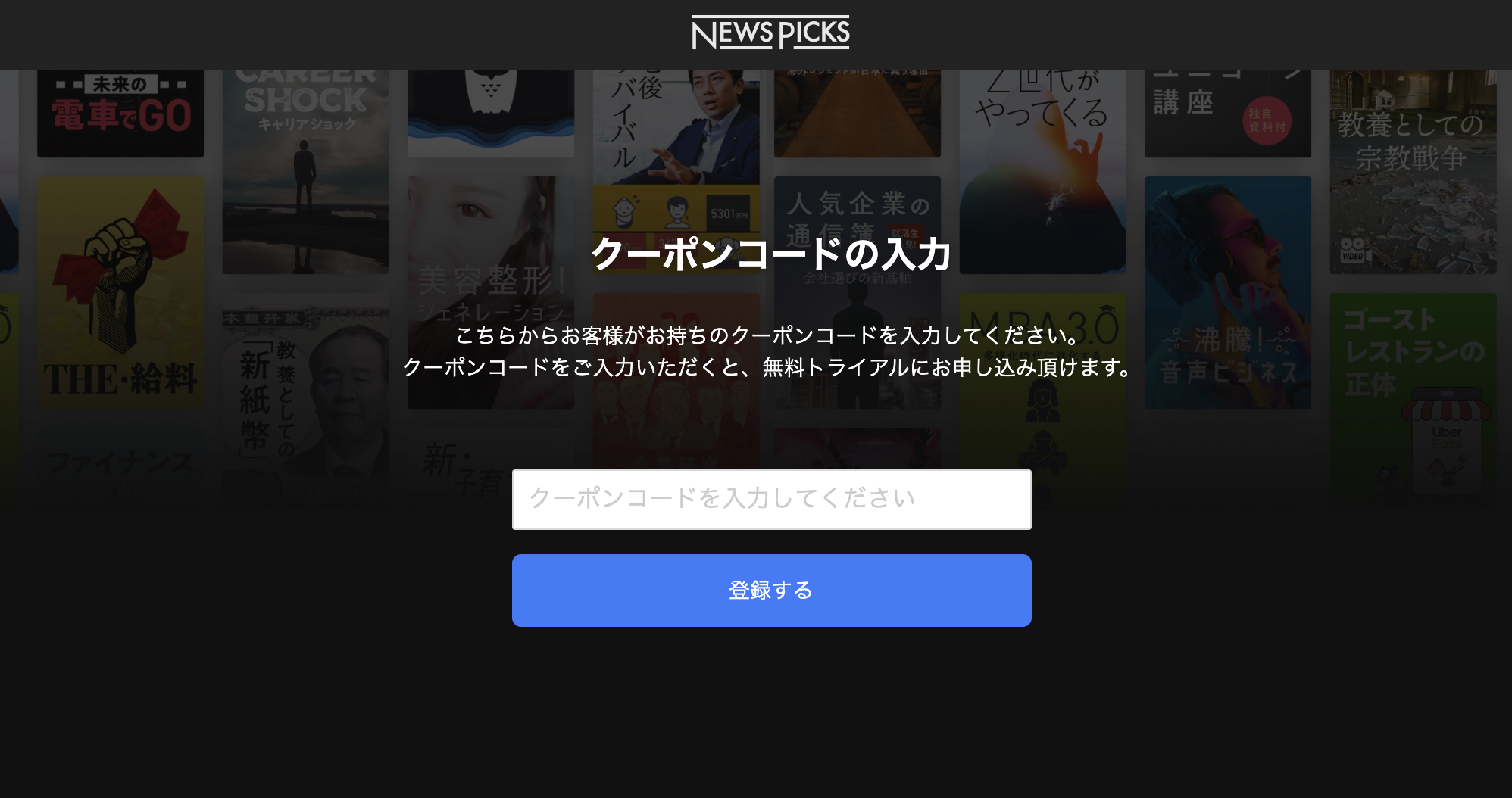Focus the coupon code input field
Image resolution: width=1512 pixels, height=798 pixels.
771,500
